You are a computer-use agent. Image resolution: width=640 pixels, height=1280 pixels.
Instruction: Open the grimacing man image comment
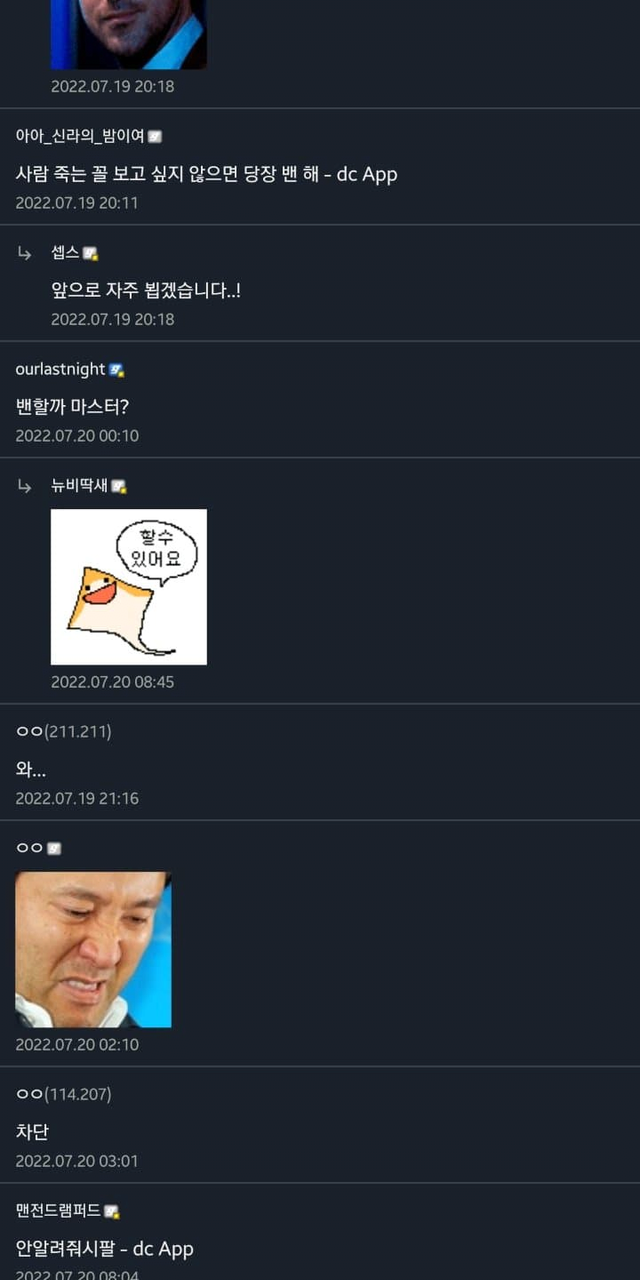[93, 950]
